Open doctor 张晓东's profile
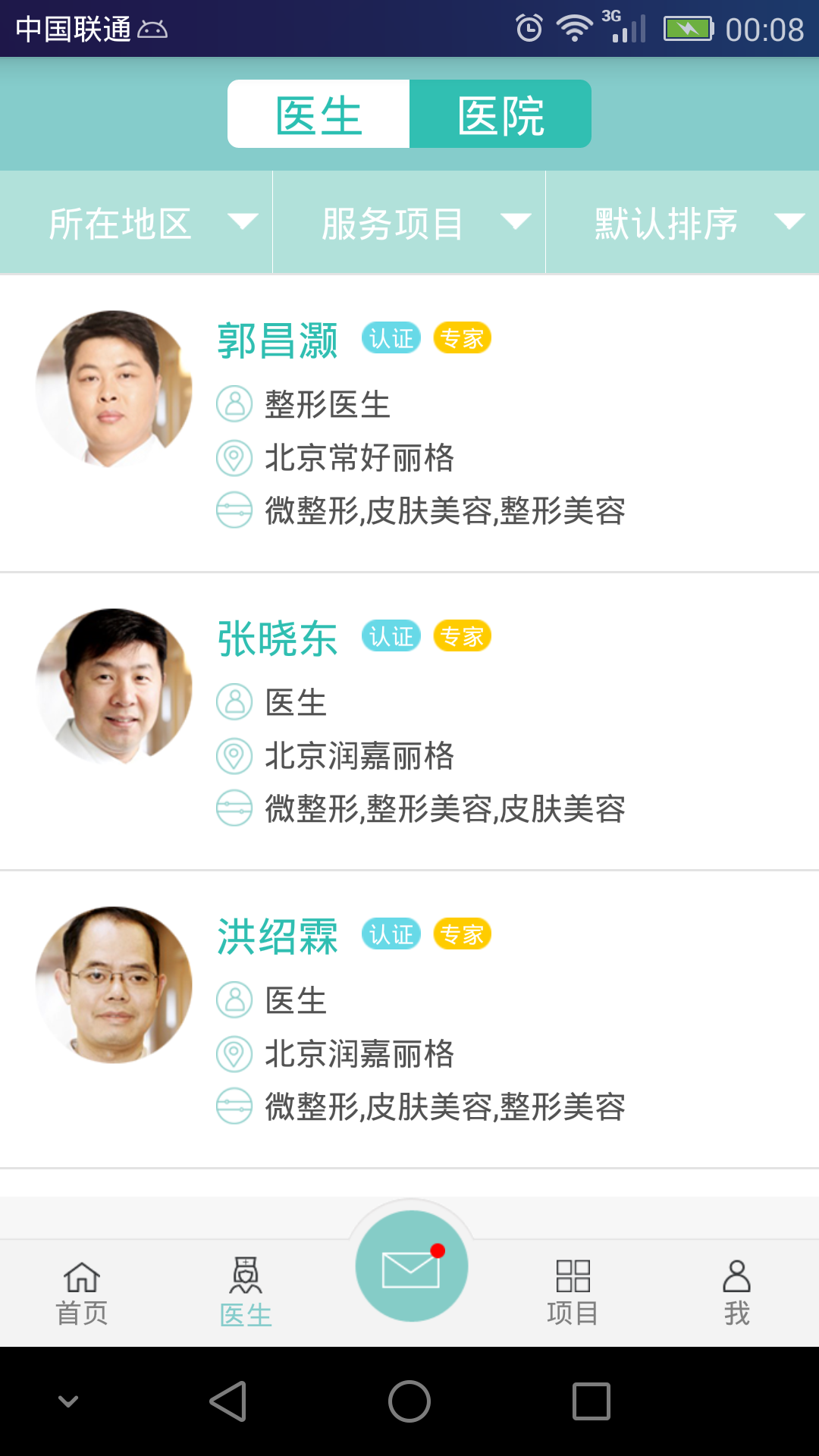Viewport: 819px width, 1456px height. pos(409,720)
